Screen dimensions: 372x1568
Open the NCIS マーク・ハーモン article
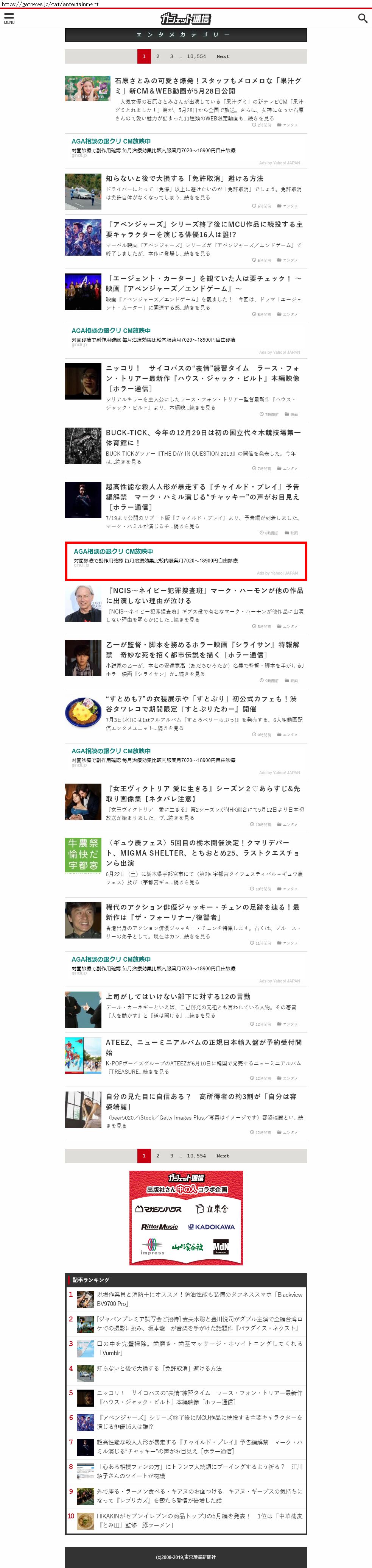pos(205,595)
